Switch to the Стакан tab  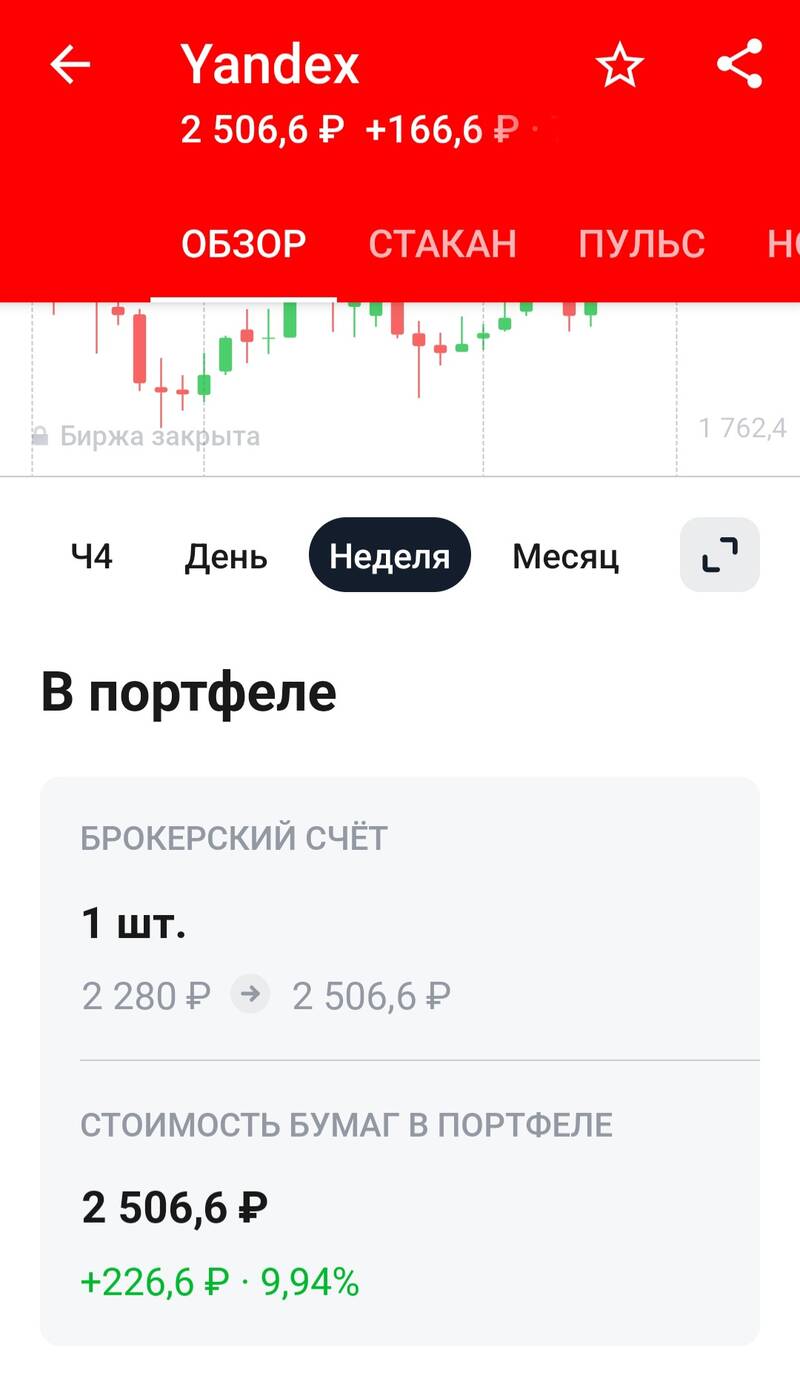442,244
